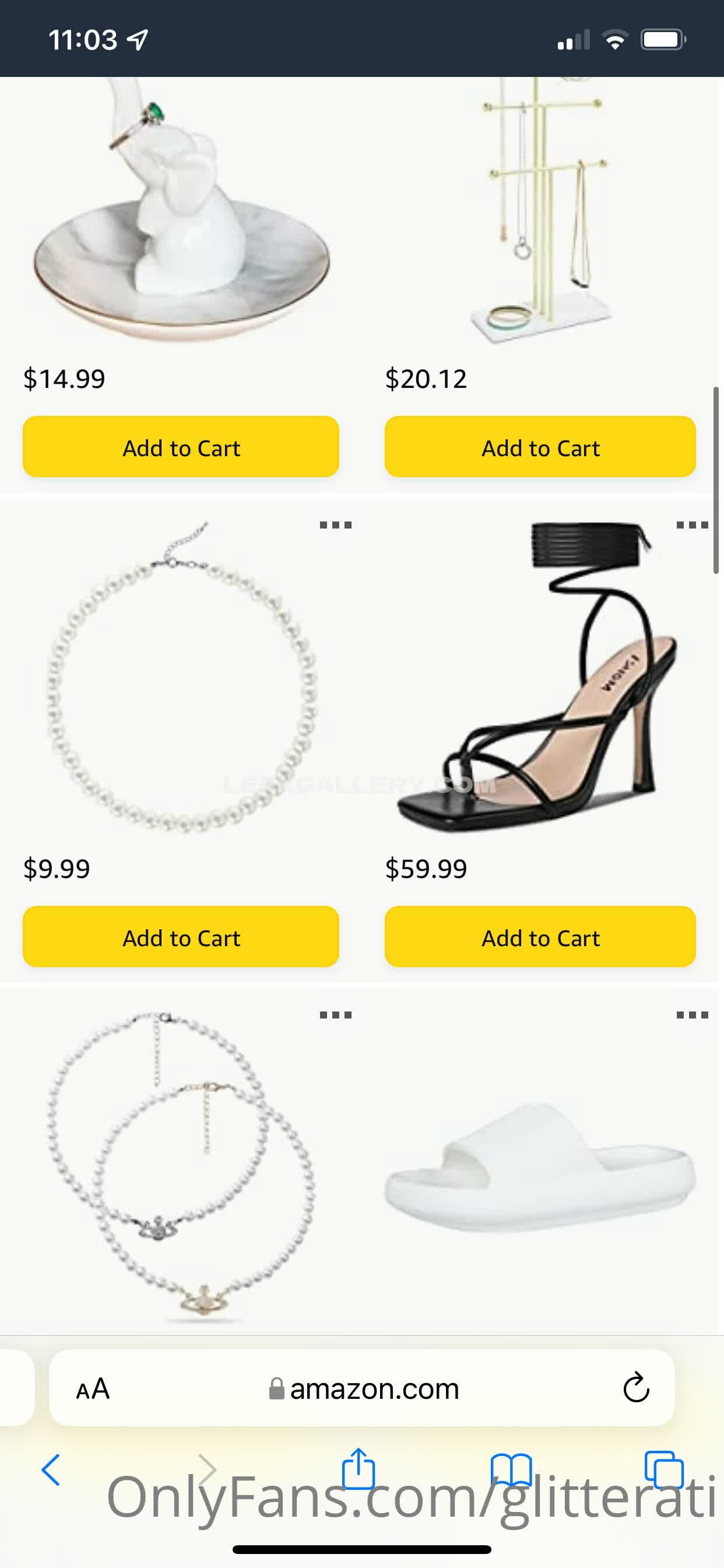Show all open Safari tabs

tap(664, 1470)
